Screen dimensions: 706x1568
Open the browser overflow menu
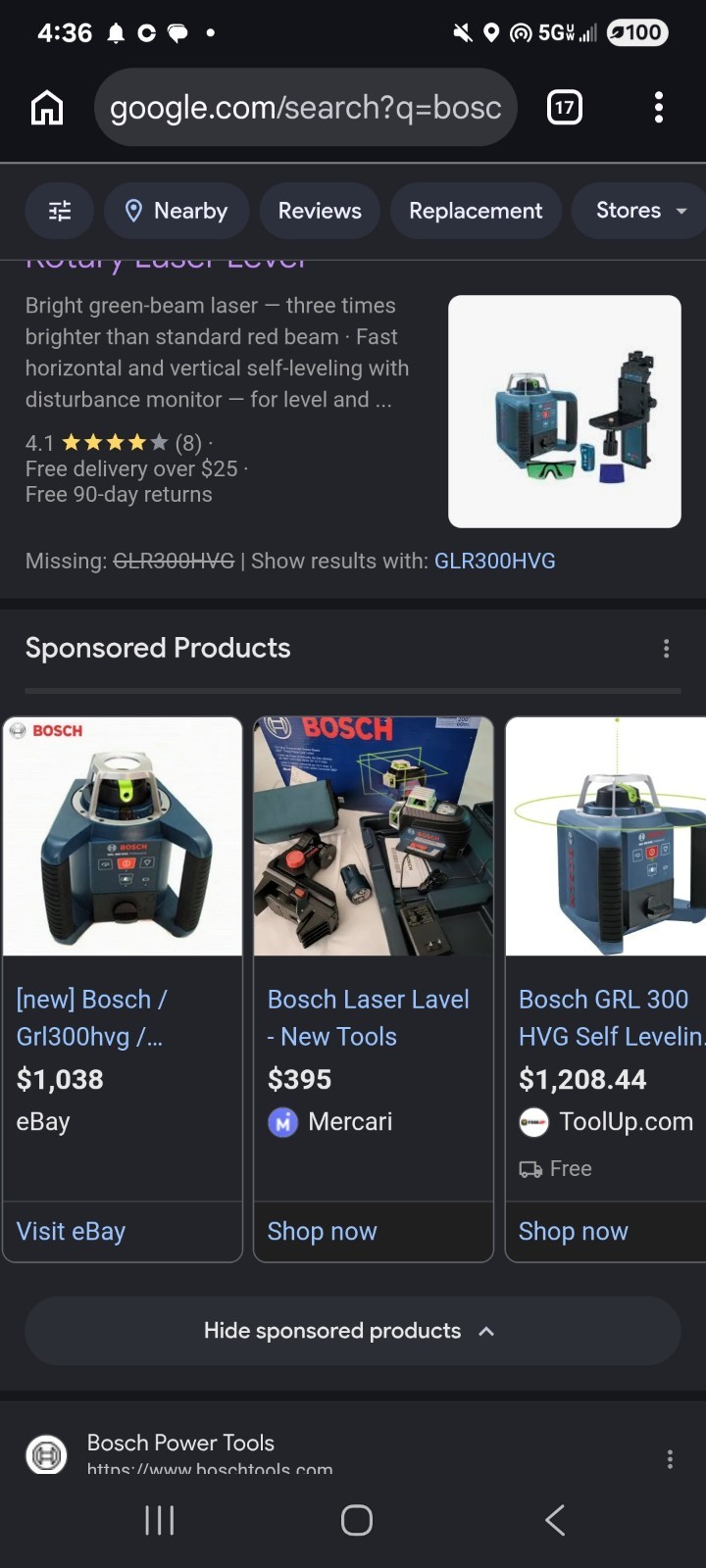click(659, 107)
